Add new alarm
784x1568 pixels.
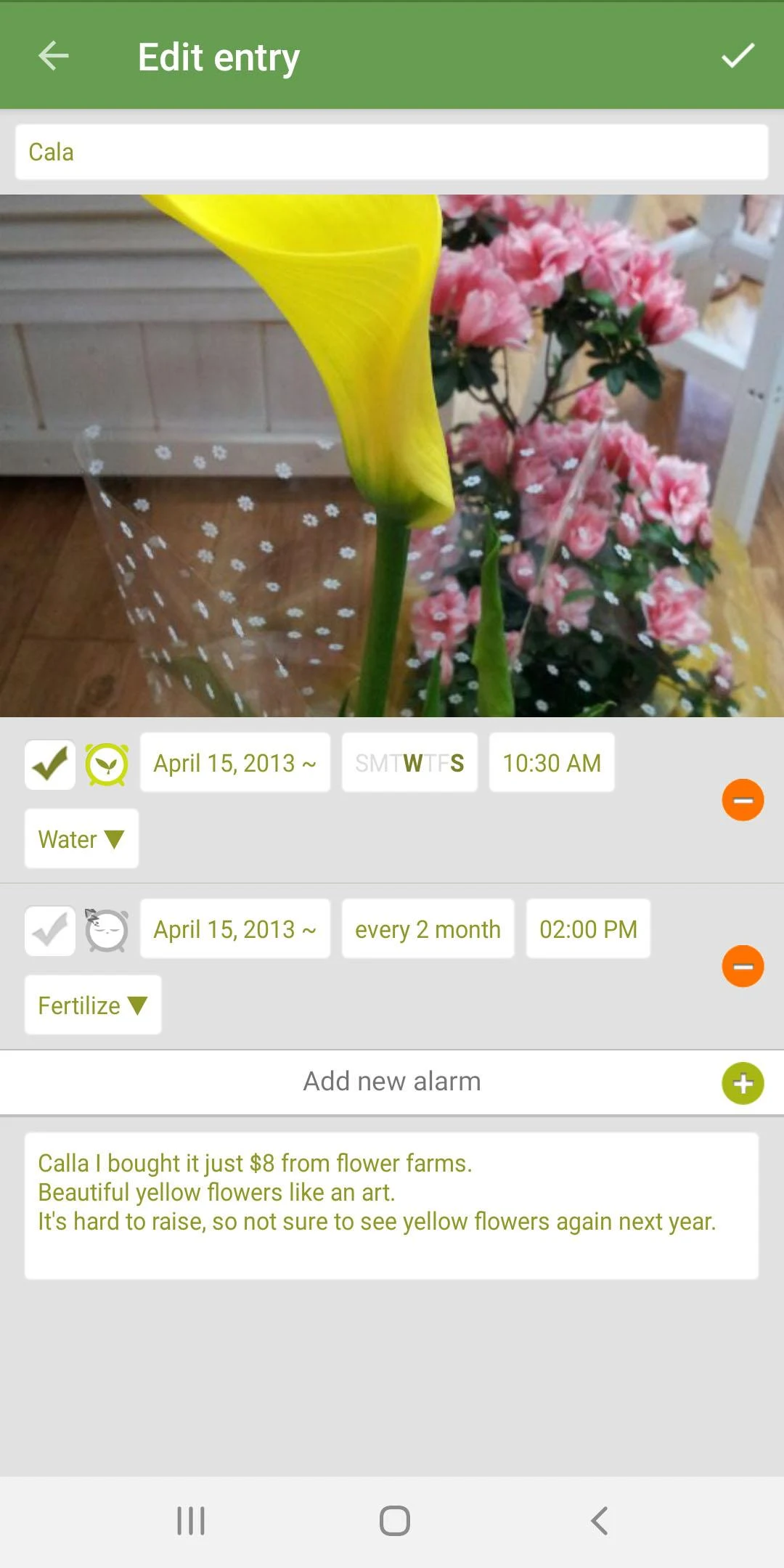tap(742, 1083)
